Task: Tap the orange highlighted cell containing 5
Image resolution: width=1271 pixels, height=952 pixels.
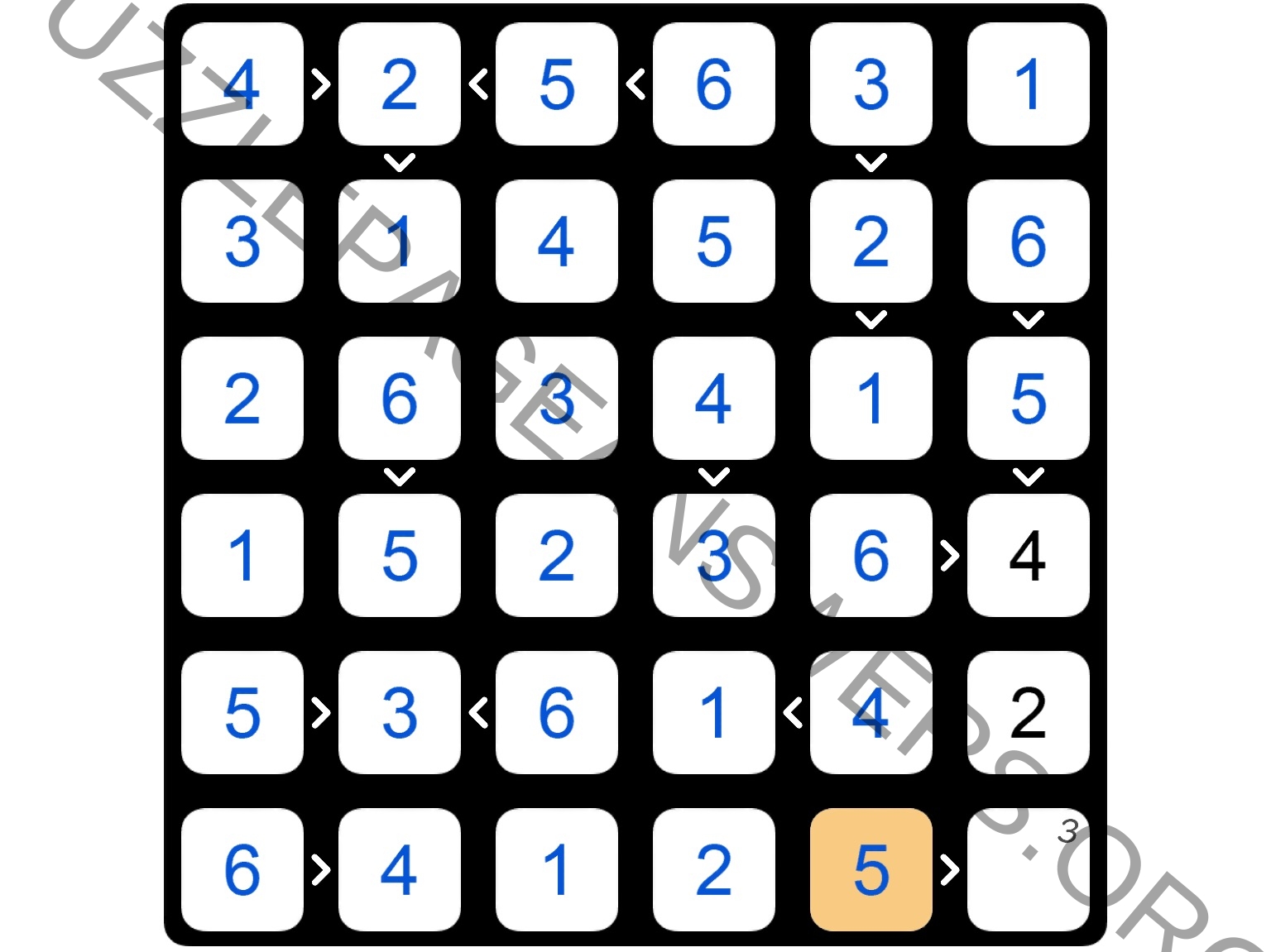Action: [871, 869]
